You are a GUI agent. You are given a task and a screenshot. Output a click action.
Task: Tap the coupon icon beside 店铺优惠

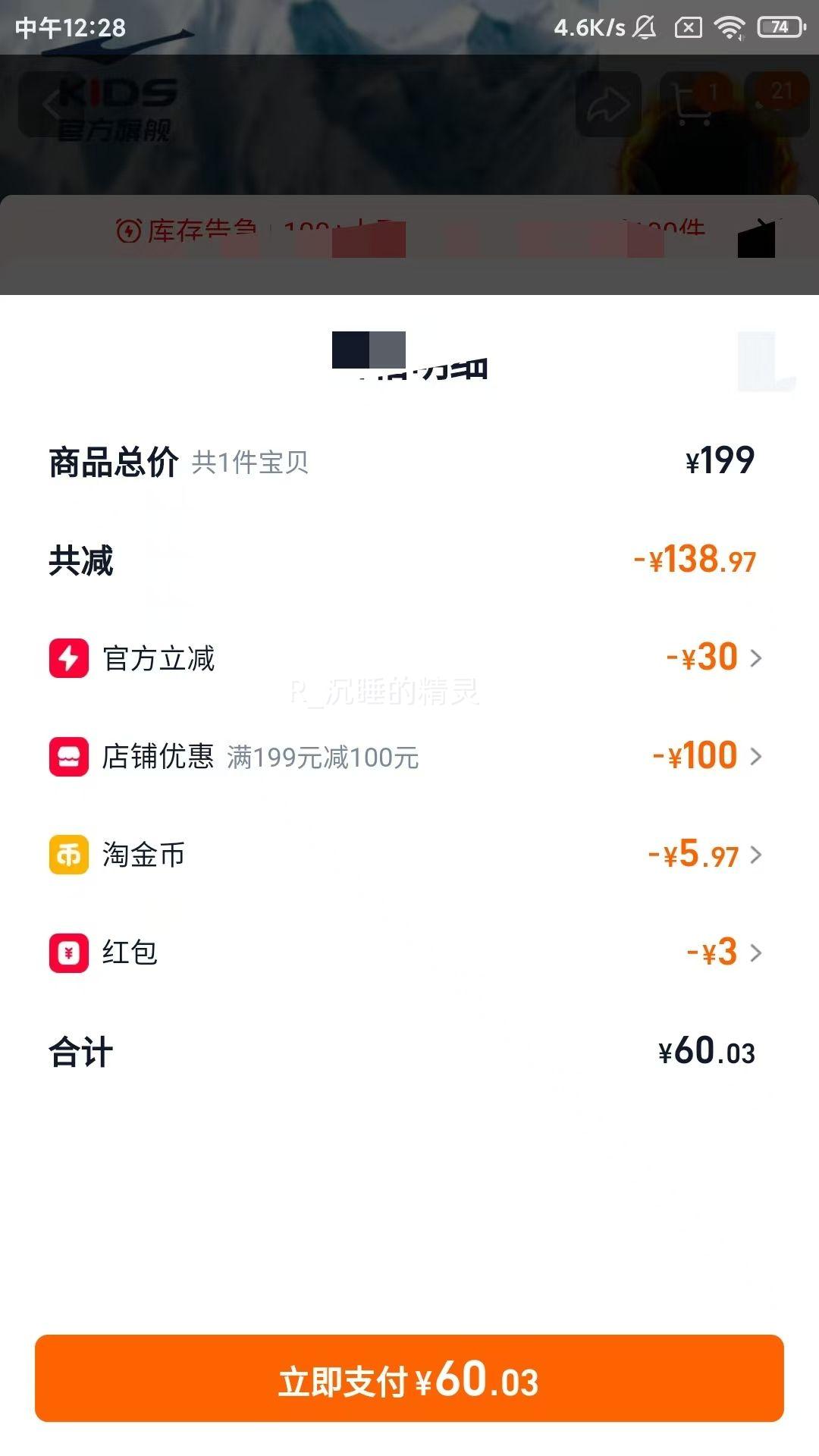coord(68,756)
